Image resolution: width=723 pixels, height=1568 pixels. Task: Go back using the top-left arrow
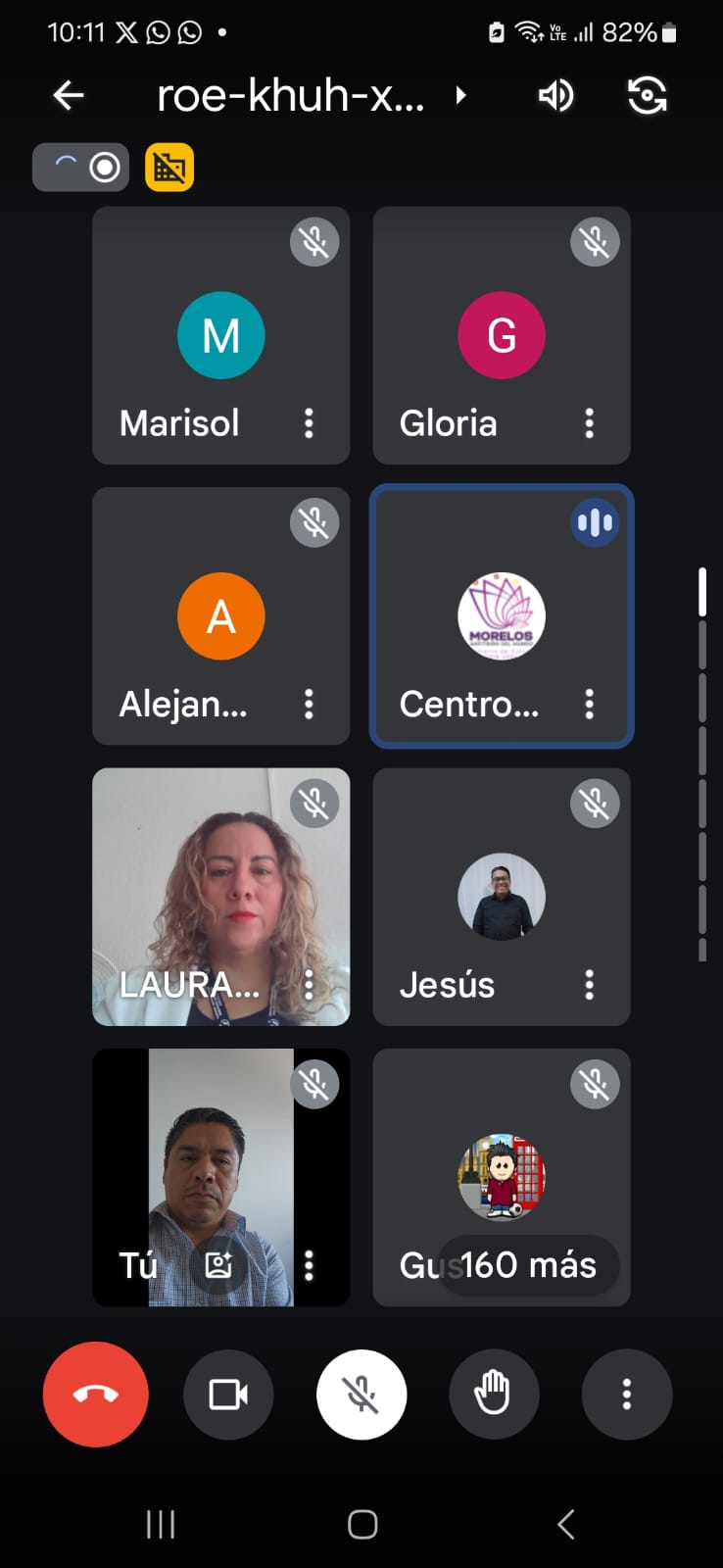(68, 95)
